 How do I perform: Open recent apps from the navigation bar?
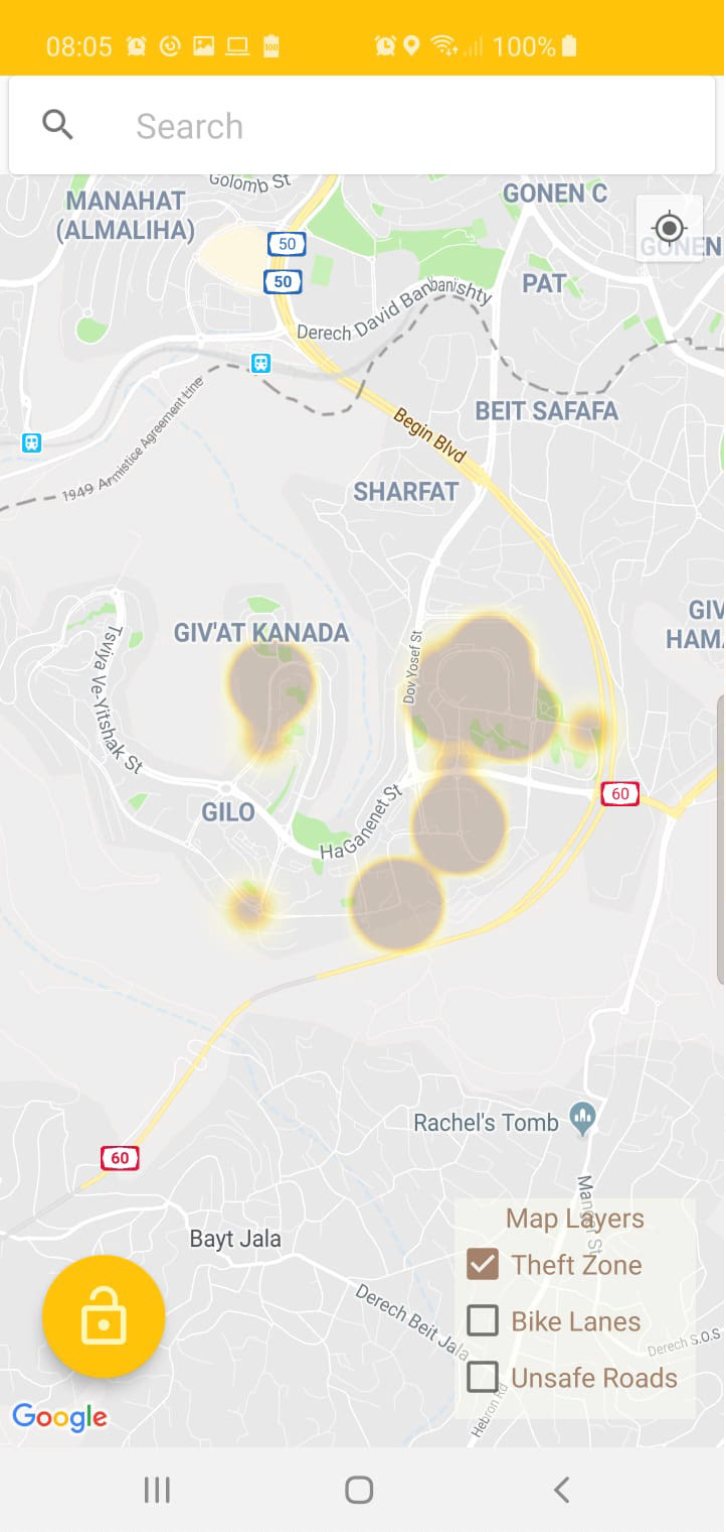157,1490
